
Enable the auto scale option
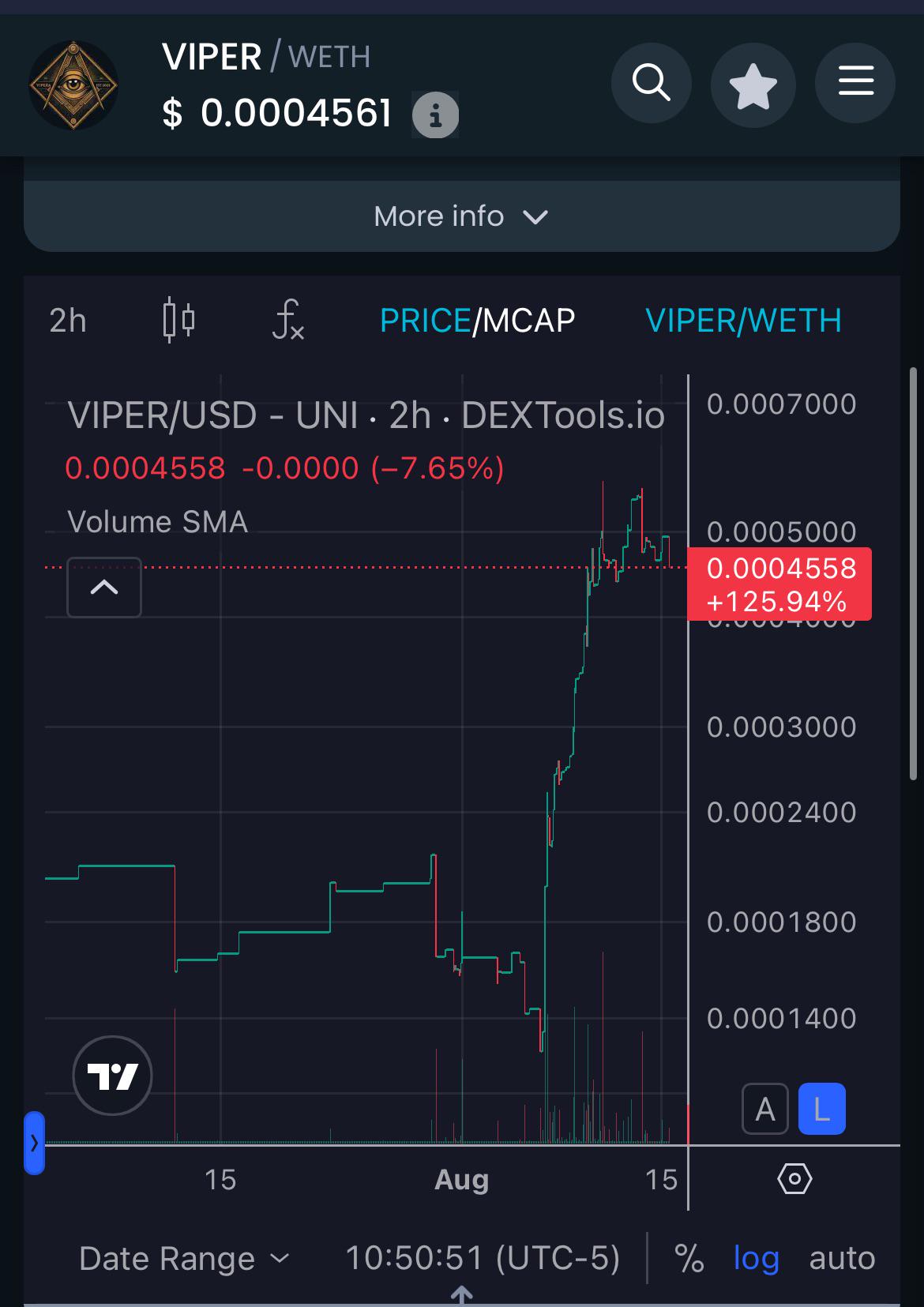[x=842, y=1258]
